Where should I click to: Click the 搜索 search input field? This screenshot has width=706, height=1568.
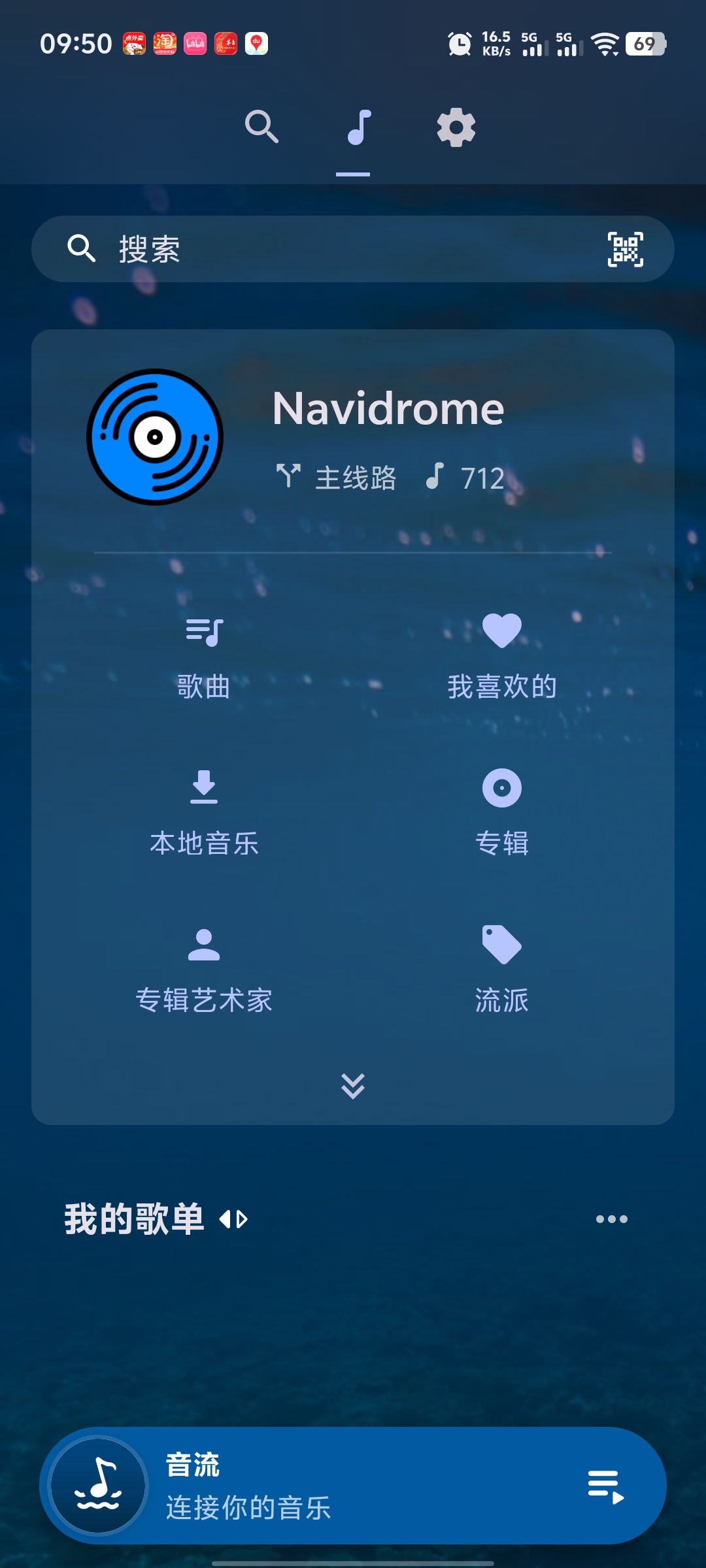click(x=261, y=250)
